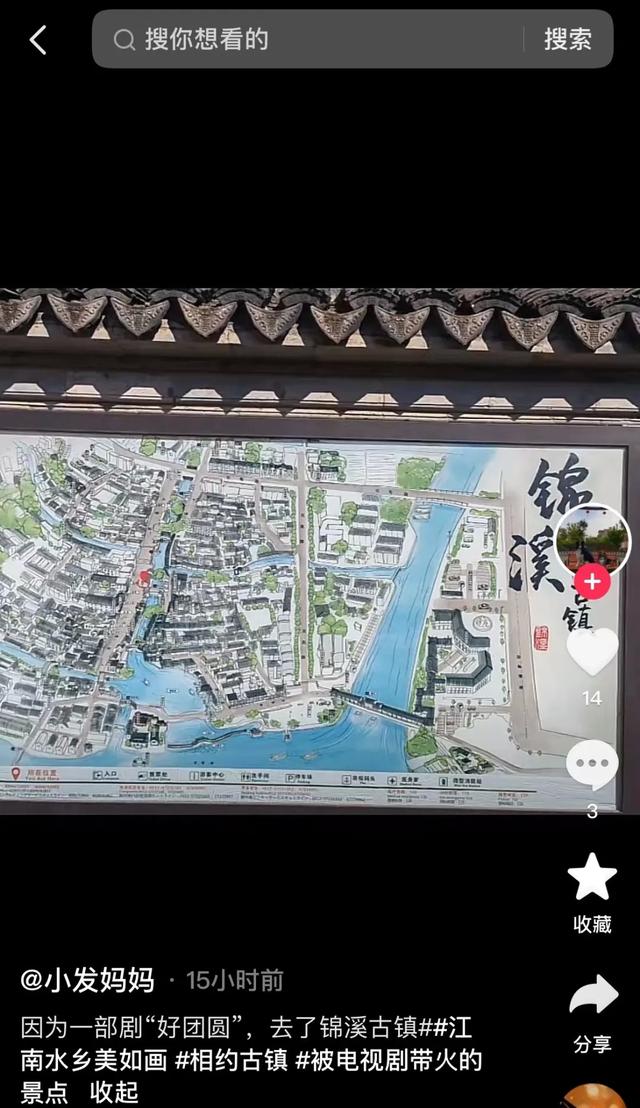The image size is (640, 1108).
Task: Collapse the caption with 收起
Action: (114, 1092)
